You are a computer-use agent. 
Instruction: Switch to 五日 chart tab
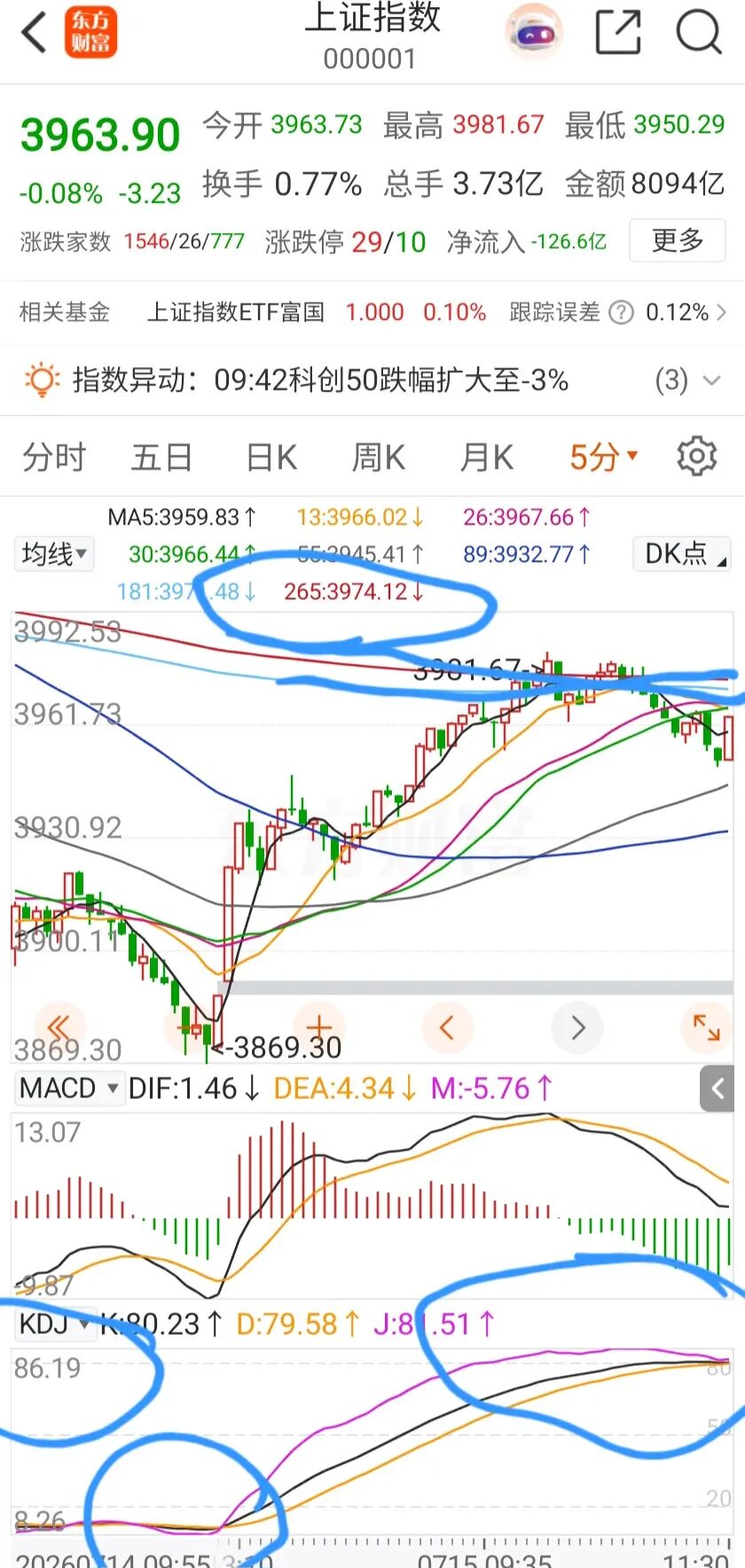(x=161, y=457)
